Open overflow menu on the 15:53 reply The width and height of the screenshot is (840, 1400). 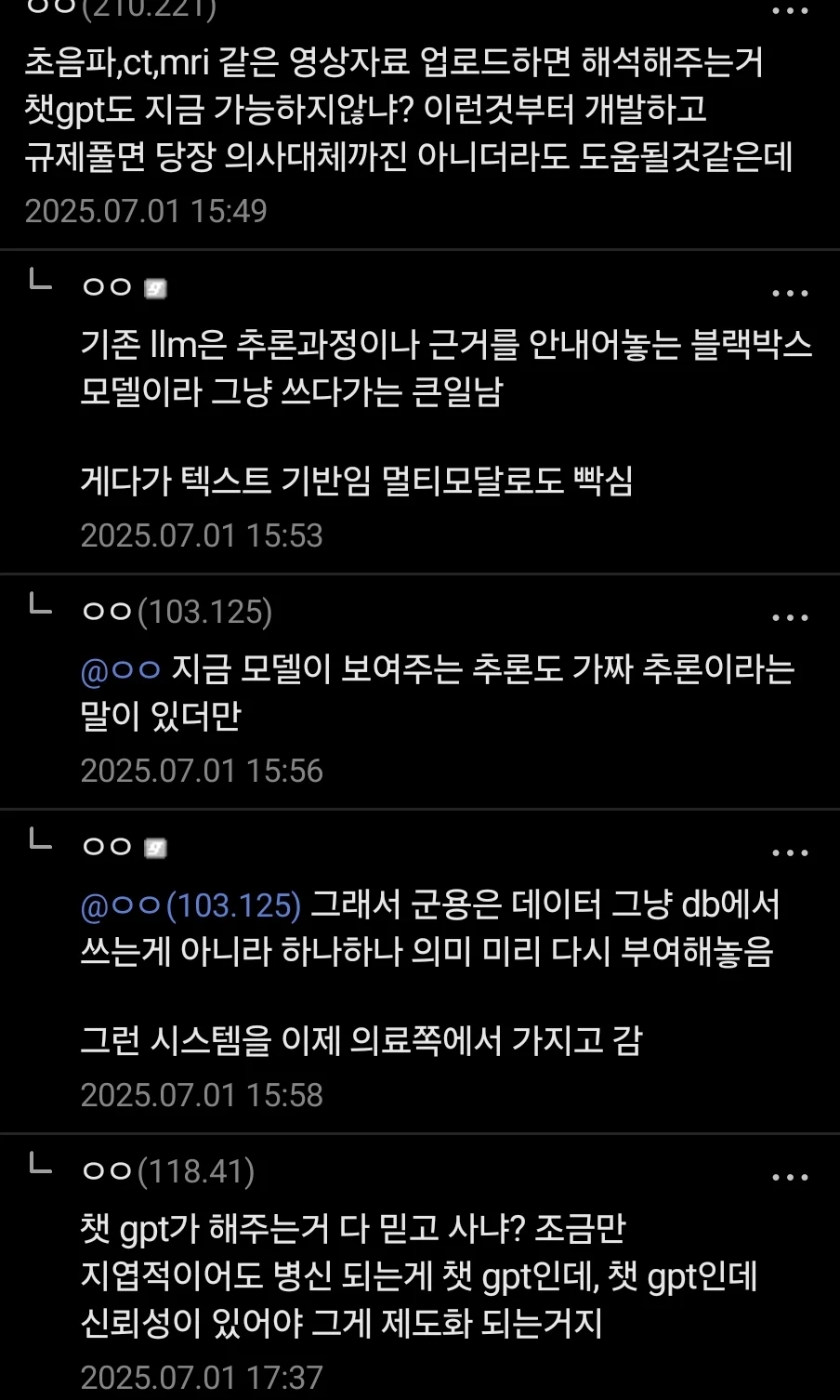790,293
